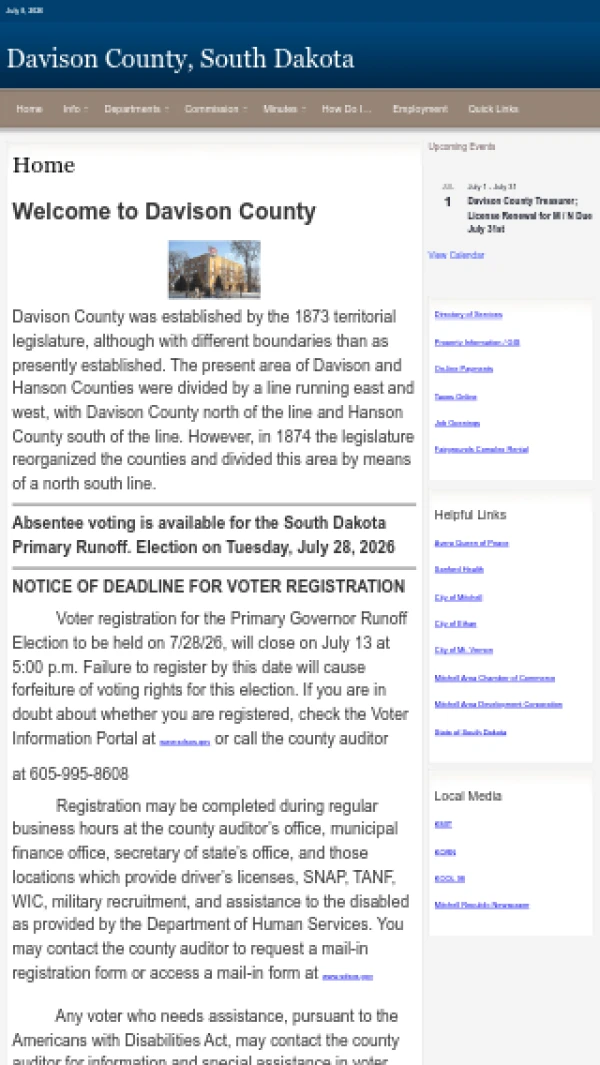Open the Mitchell Republic Newspaper link
Viewport: 600px width, 1065px height.
(x=481, y=905)
